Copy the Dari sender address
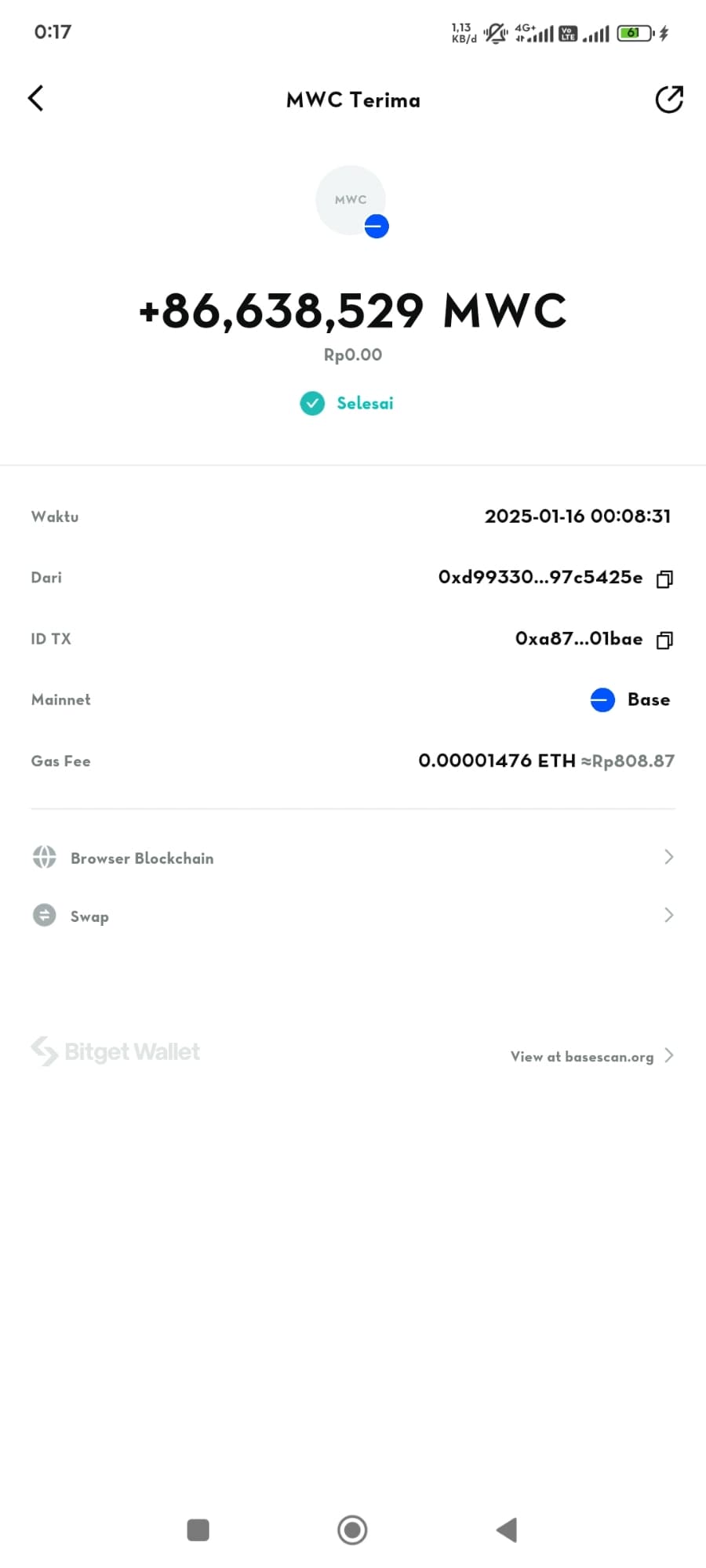Viewport: 706px width, 1568px height. pos(664,579)
